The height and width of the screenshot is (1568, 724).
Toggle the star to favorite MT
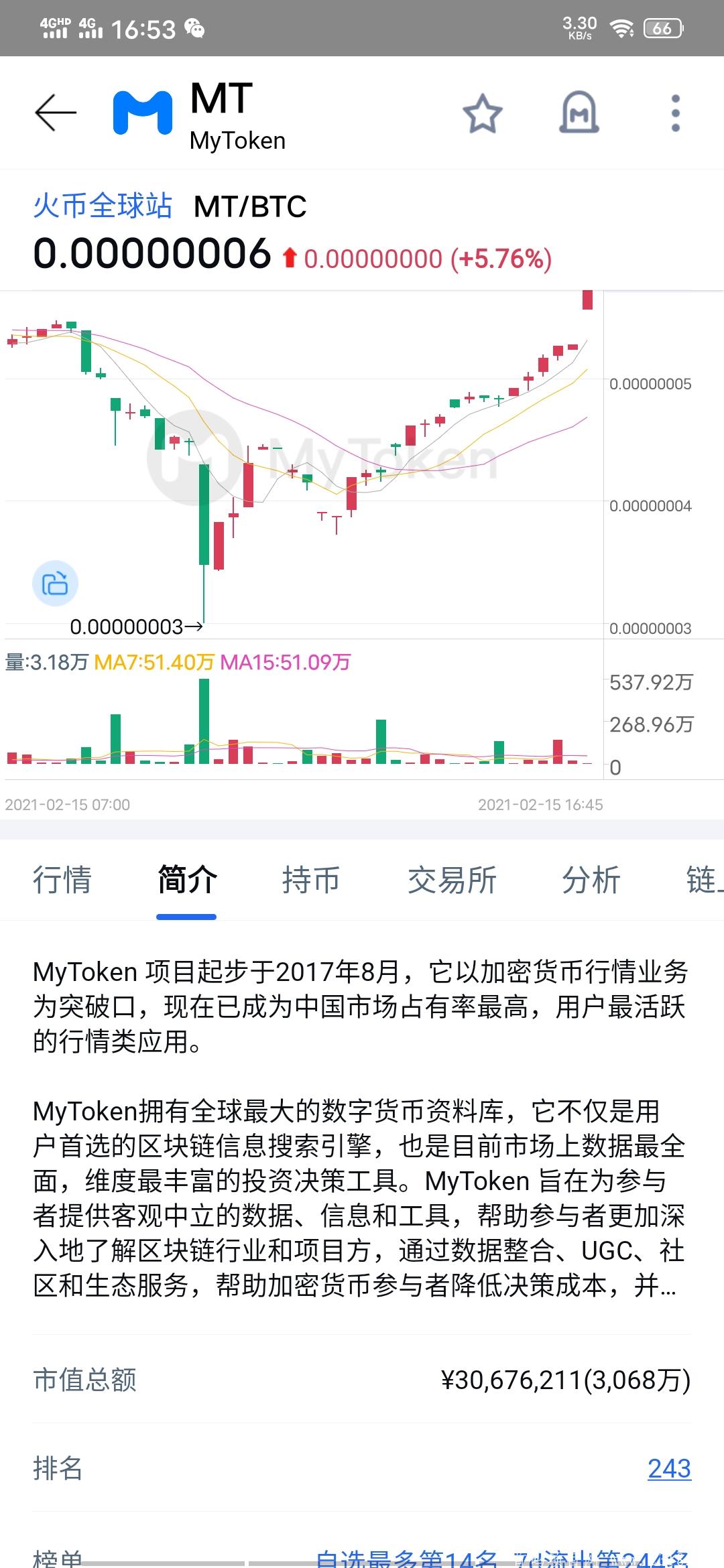tap(482, 113)
